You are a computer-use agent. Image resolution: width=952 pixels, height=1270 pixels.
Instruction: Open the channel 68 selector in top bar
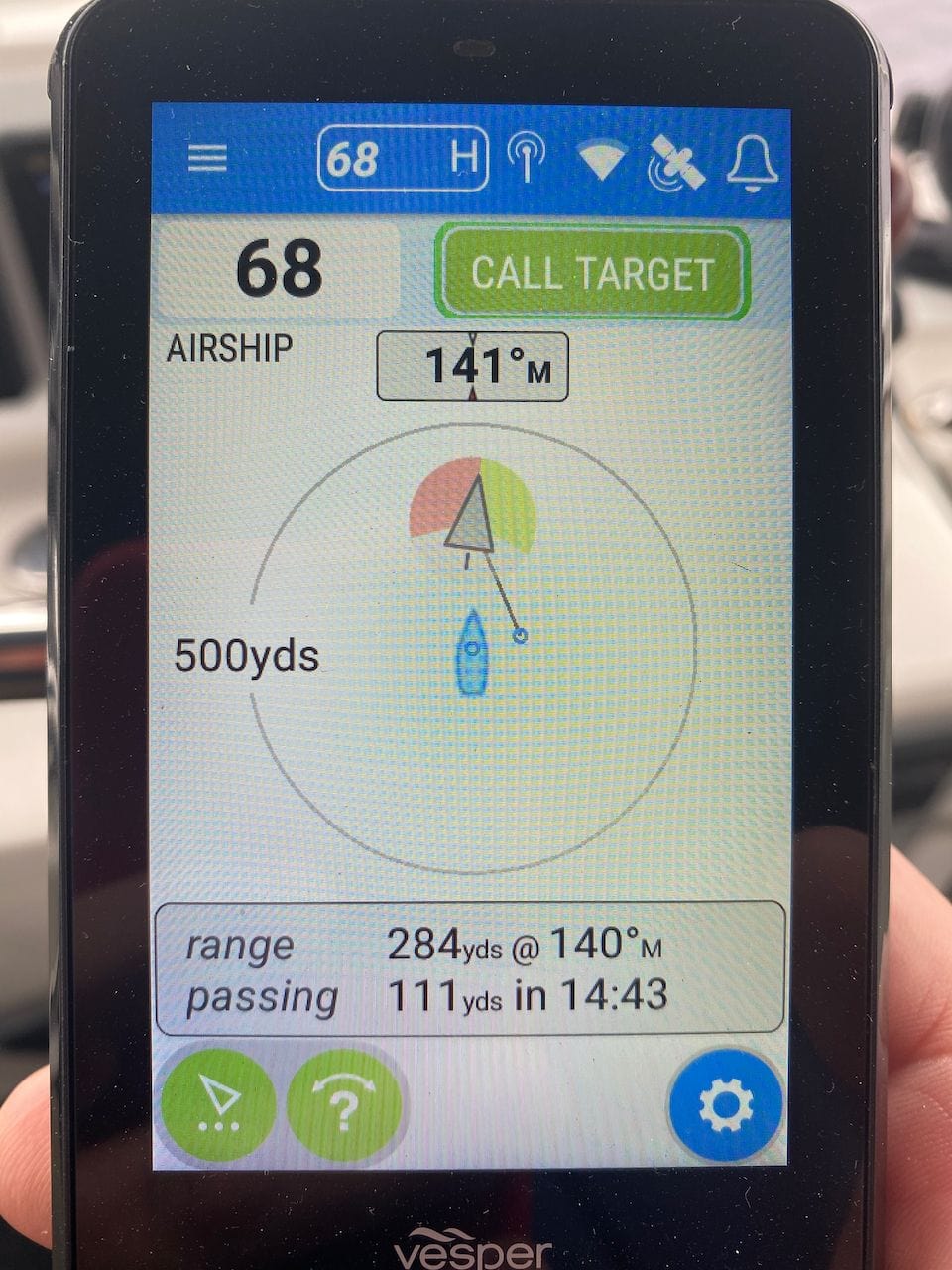(x=402, y=158)
